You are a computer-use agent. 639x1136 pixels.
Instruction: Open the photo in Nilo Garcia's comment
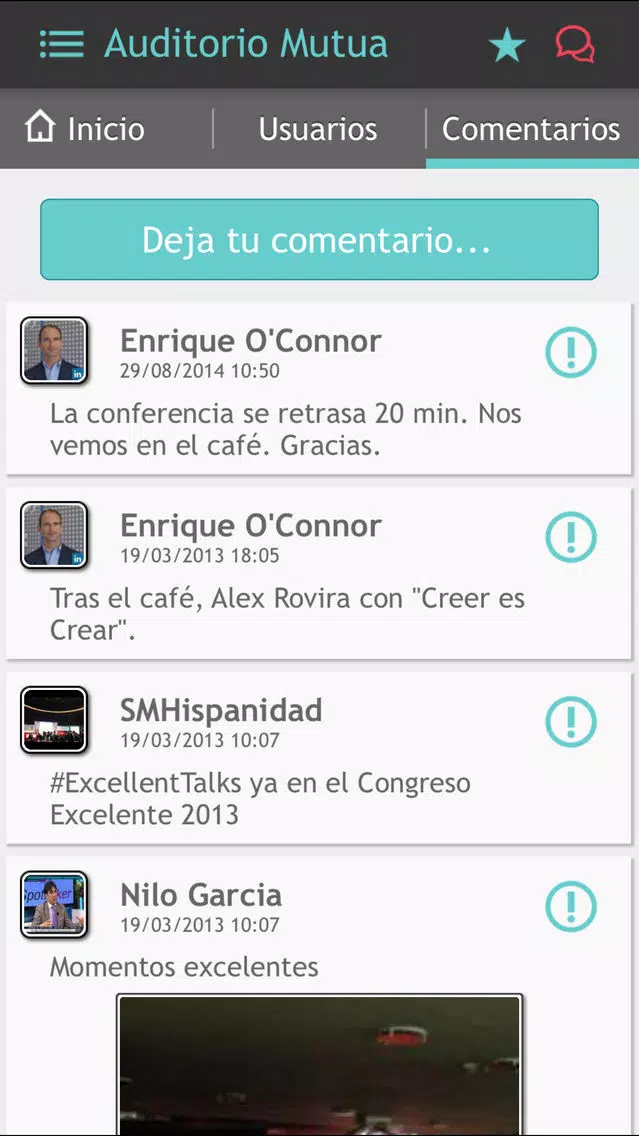pyautogui.click(x=320, y=1065)
